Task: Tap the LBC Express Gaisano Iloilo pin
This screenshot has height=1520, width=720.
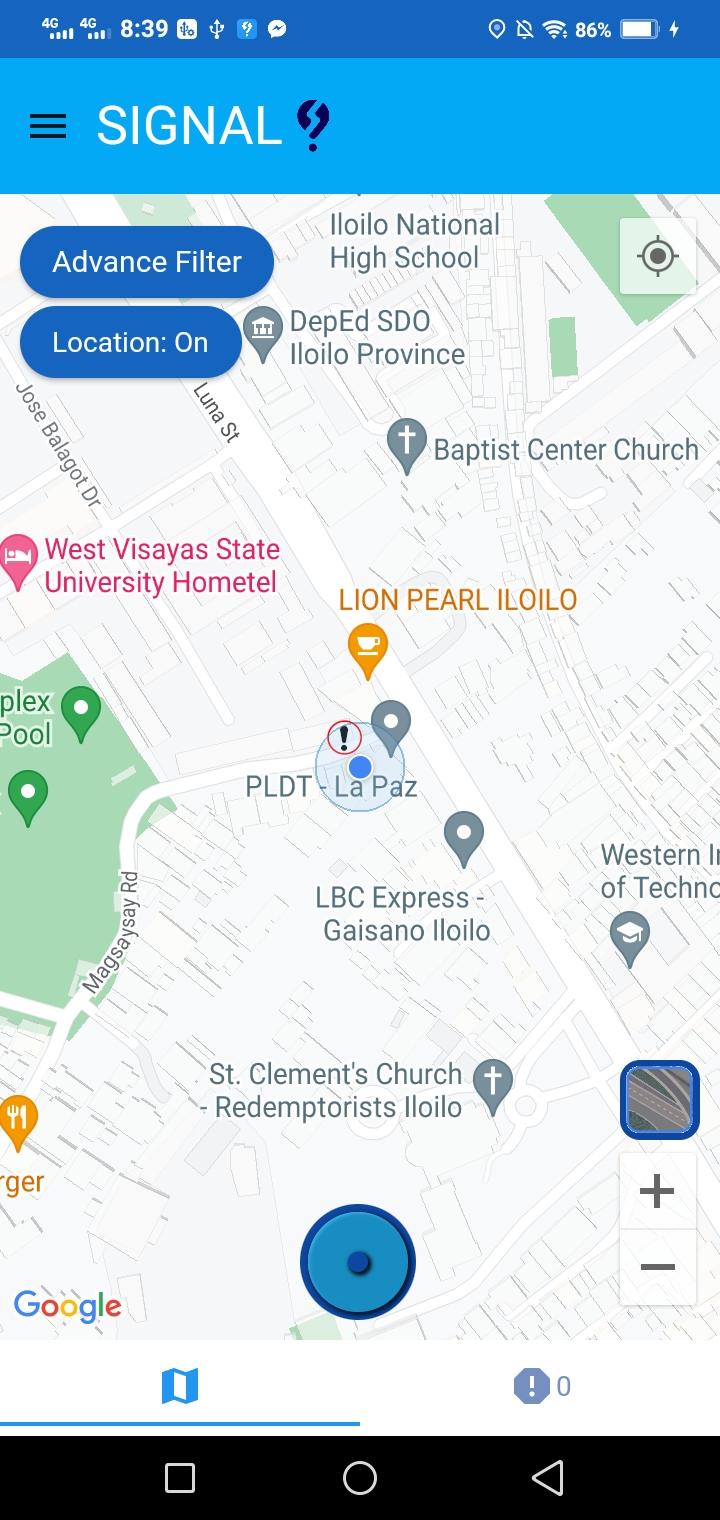Action: [464, 838]
